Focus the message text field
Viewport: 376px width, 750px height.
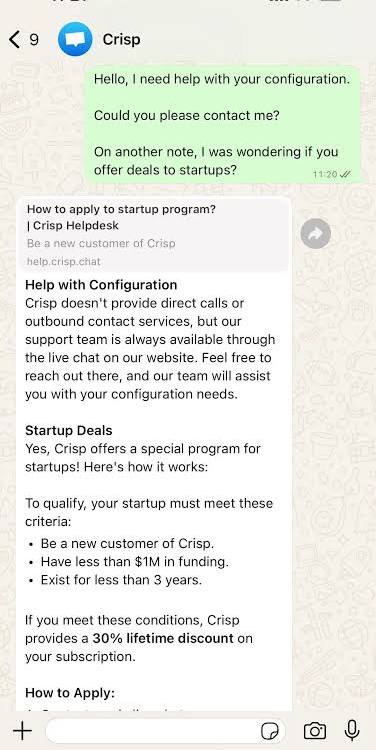[153, 730]
